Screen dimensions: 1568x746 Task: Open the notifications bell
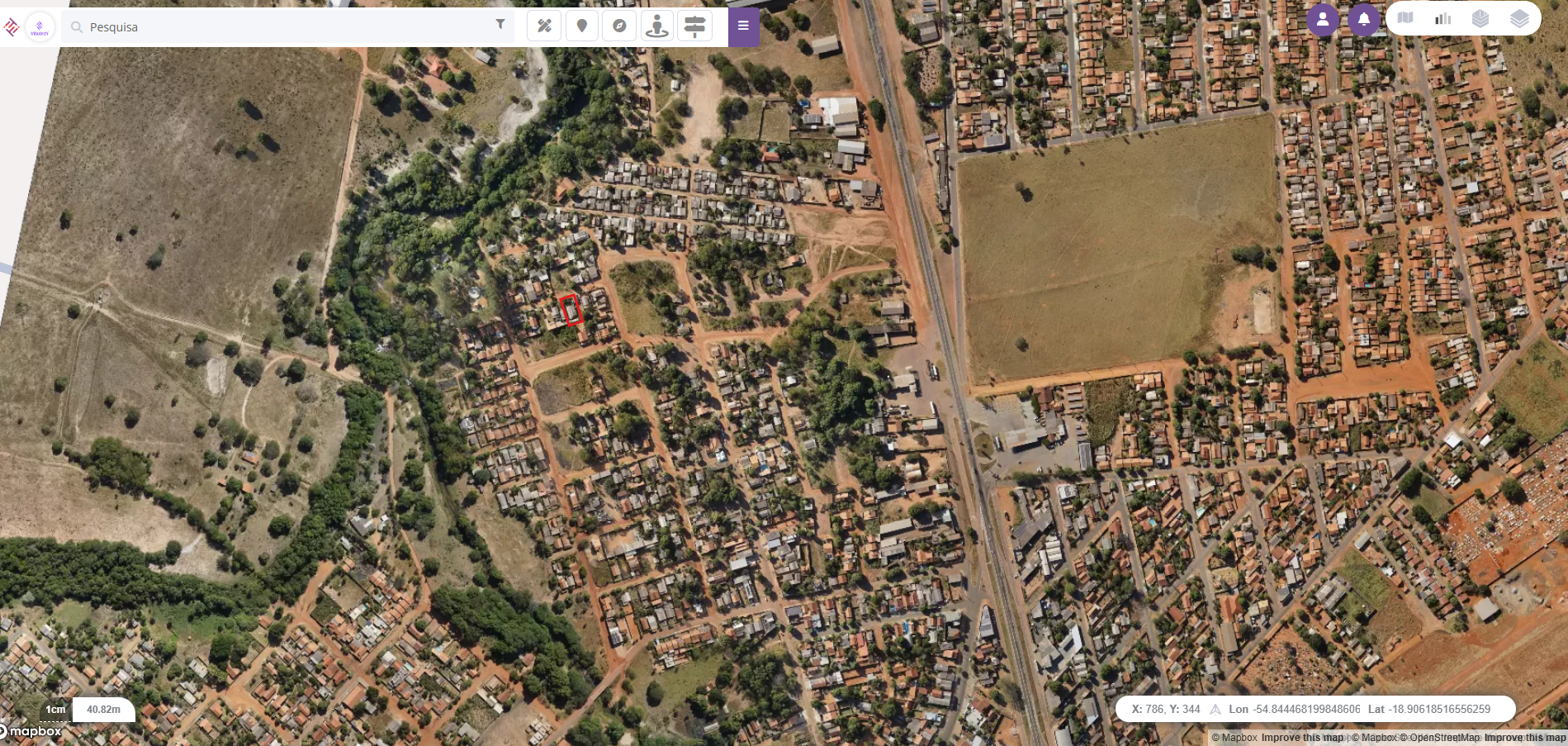pyautogui.click(x=1364, y=19)
